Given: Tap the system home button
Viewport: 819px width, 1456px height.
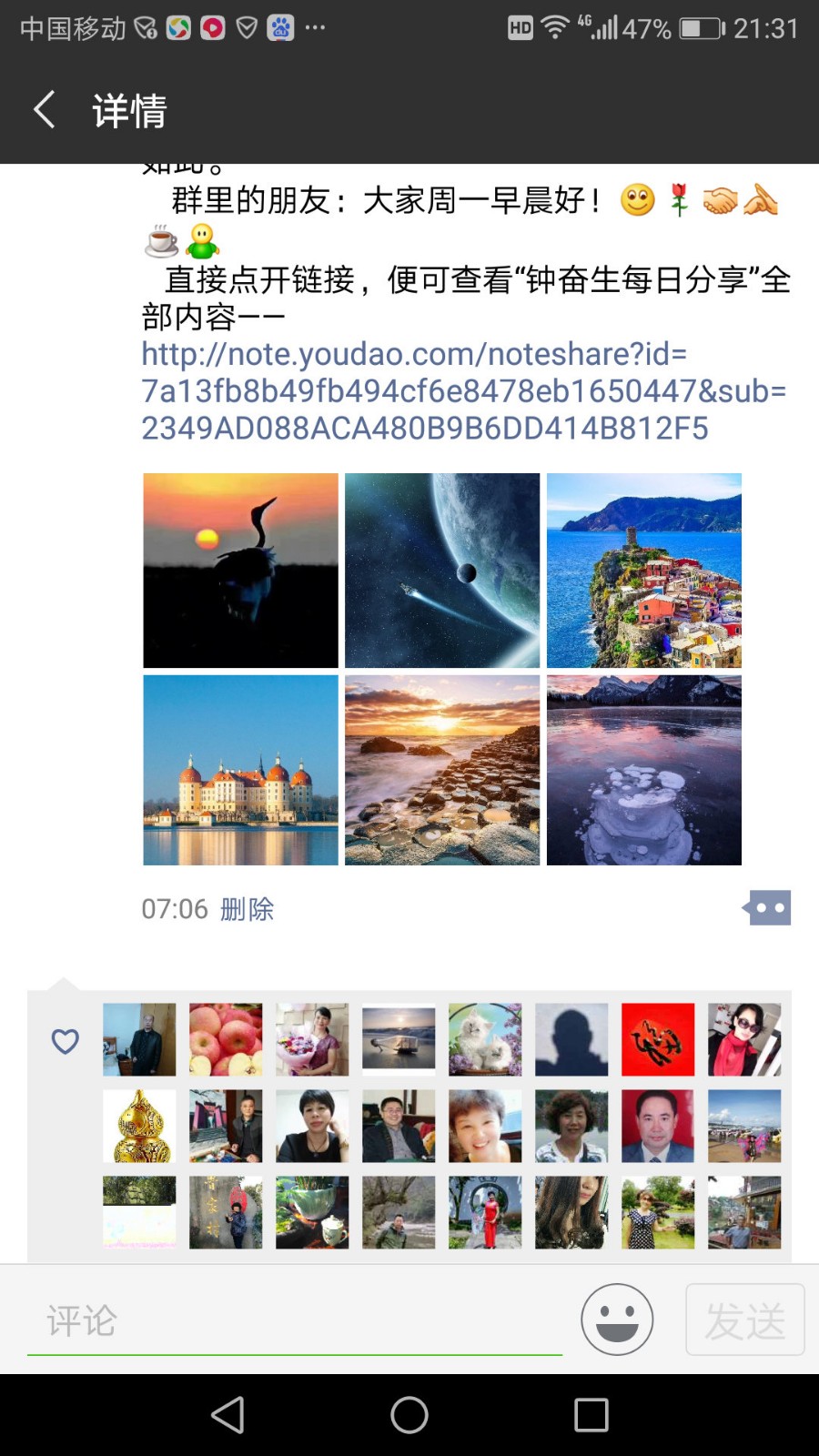Looking at the screenshot, I should (x=409, y=1415).
